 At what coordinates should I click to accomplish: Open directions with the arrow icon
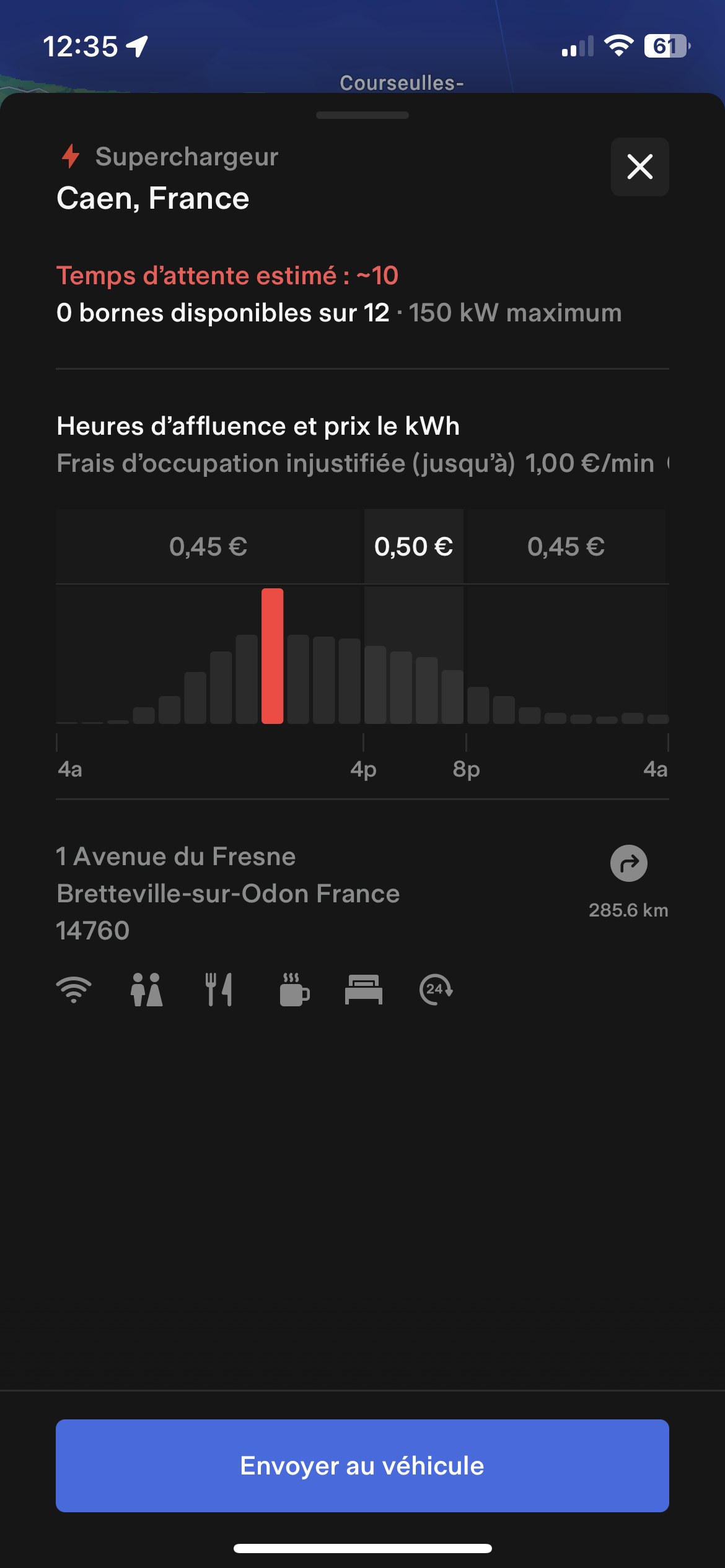pos(629,863)
